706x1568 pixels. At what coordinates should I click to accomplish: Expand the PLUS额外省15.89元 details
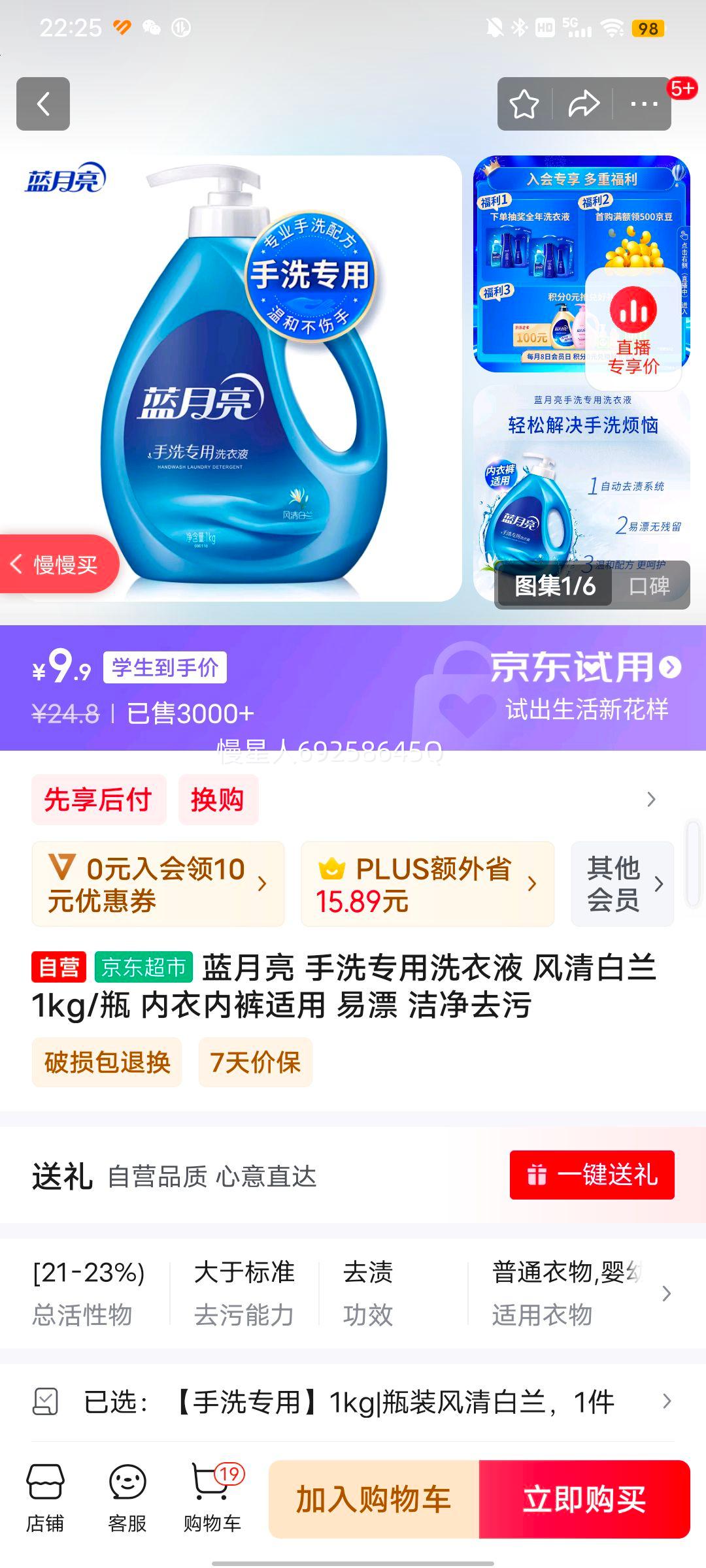pyautogui.click(x=428, y=883)
